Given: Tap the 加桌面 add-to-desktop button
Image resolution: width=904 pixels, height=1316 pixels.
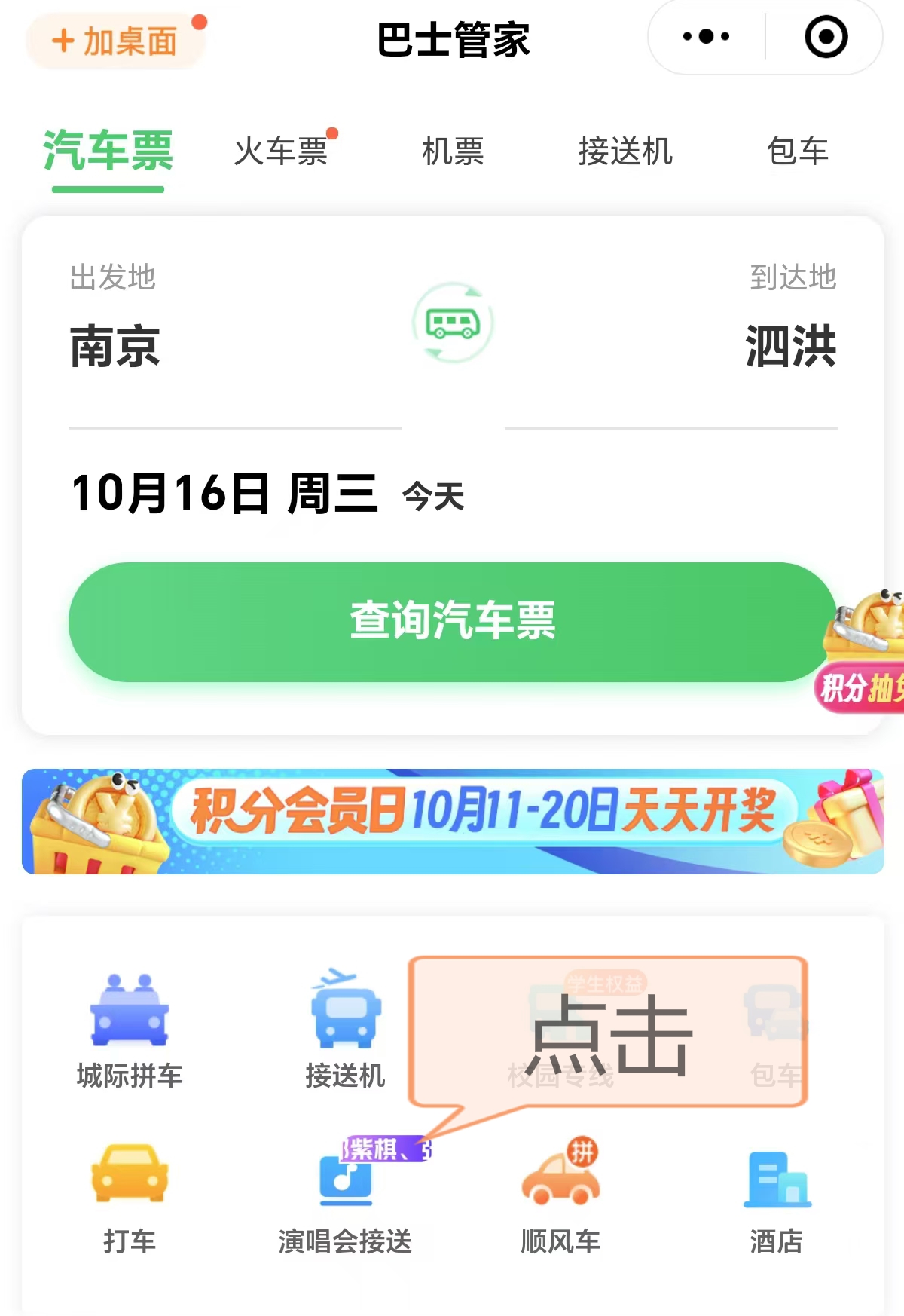Looking at the screenshot, I should pyautogui.click(x=115, y=41).
